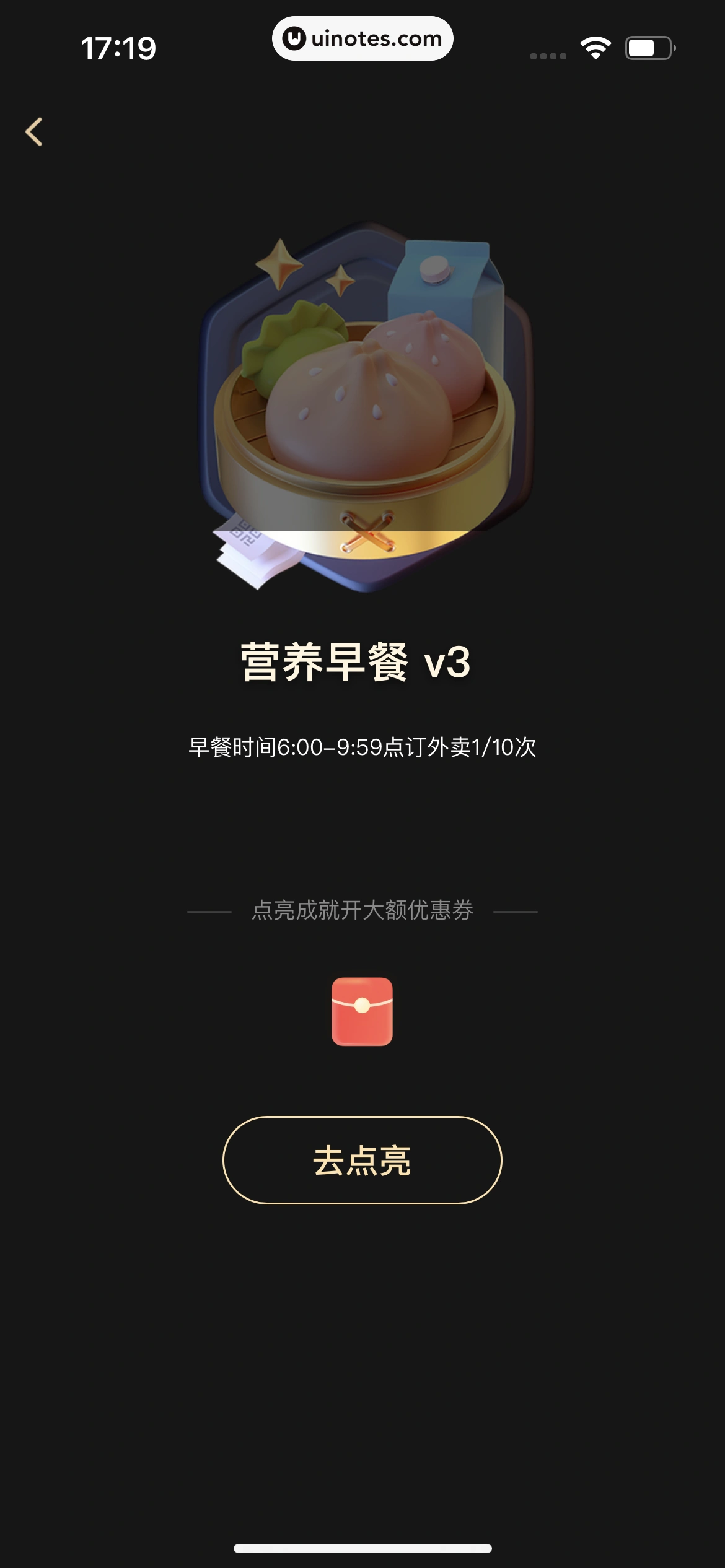
Task: Open the uinotes.com pill at top
Action: point(362,38)
